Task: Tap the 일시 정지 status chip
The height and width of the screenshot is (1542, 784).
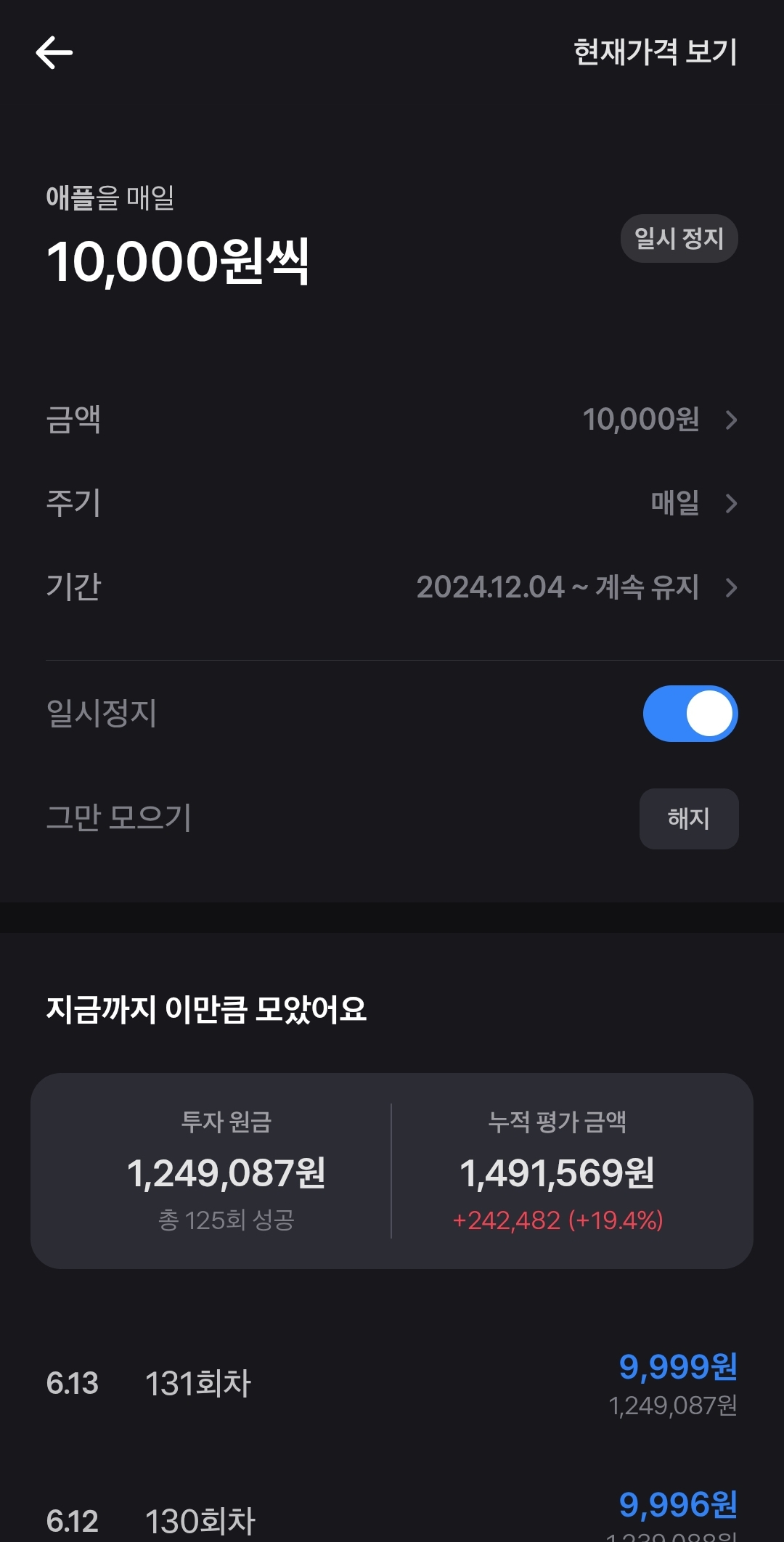Action: [x=679, y=238]
